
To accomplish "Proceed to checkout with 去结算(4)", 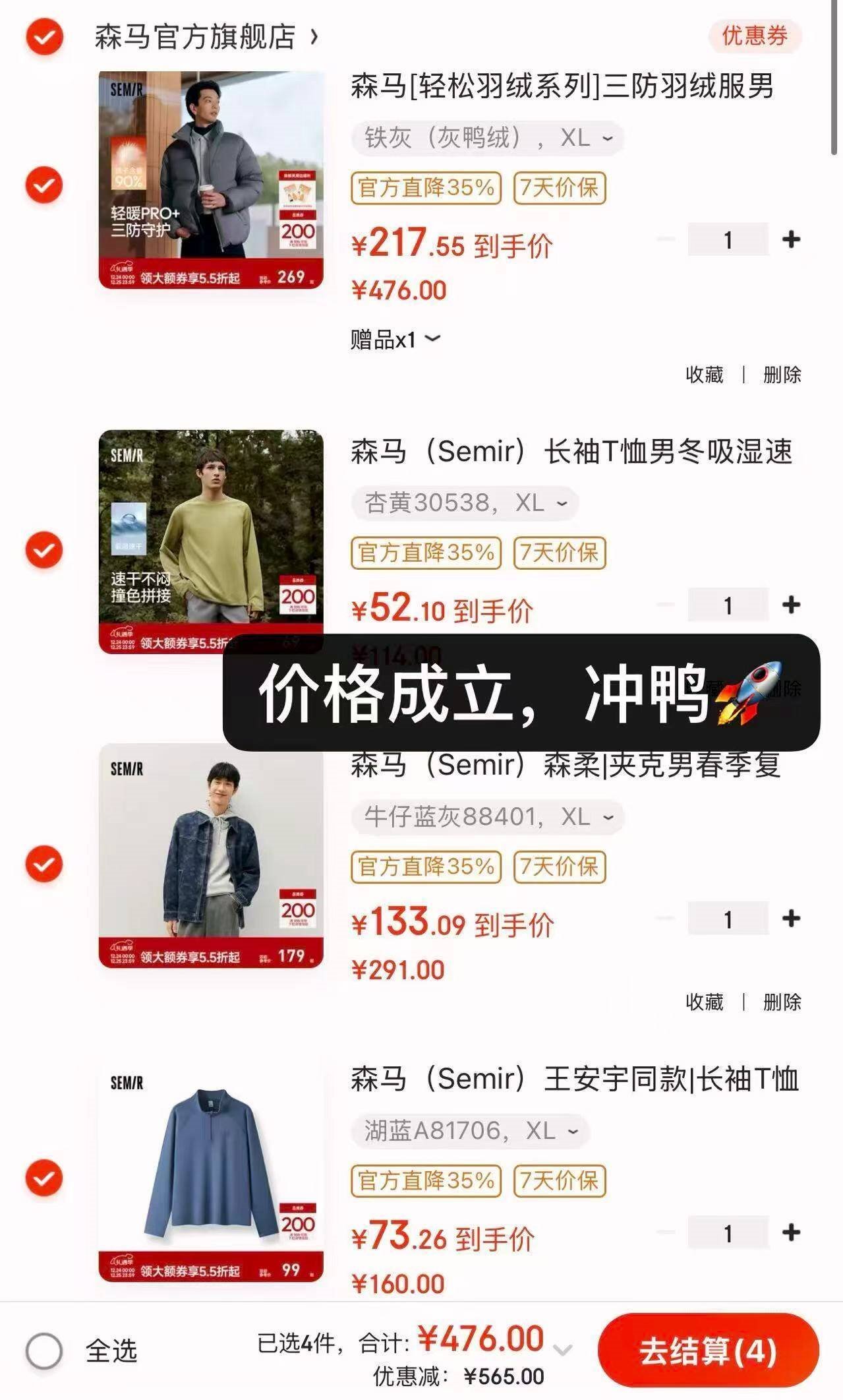I will click(708, 1351).
